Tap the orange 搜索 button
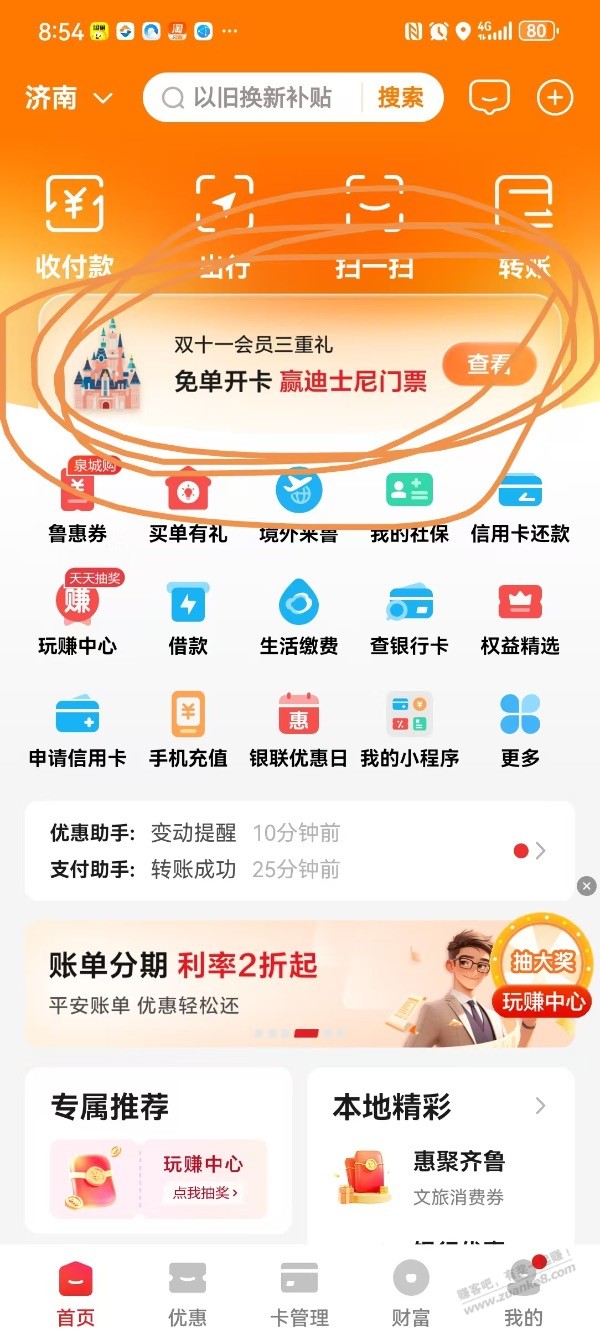The width and height of the screenshot is (600, 1334). click(x=400, y=98)
